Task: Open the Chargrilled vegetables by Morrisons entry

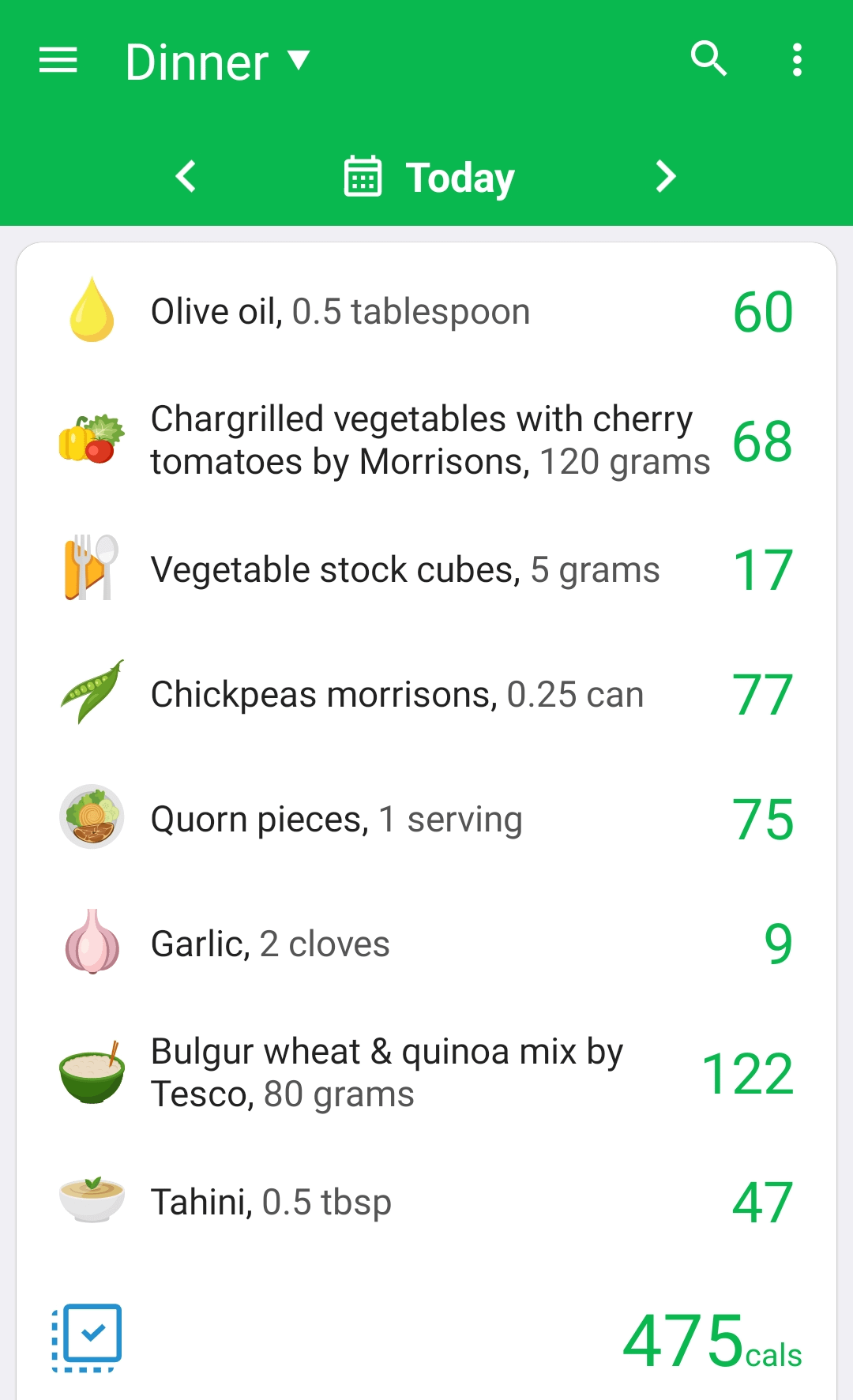Action: pos(426,441)
